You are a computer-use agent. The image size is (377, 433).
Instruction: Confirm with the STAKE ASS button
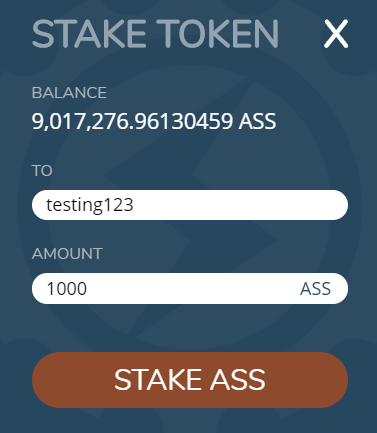point(190,380)
